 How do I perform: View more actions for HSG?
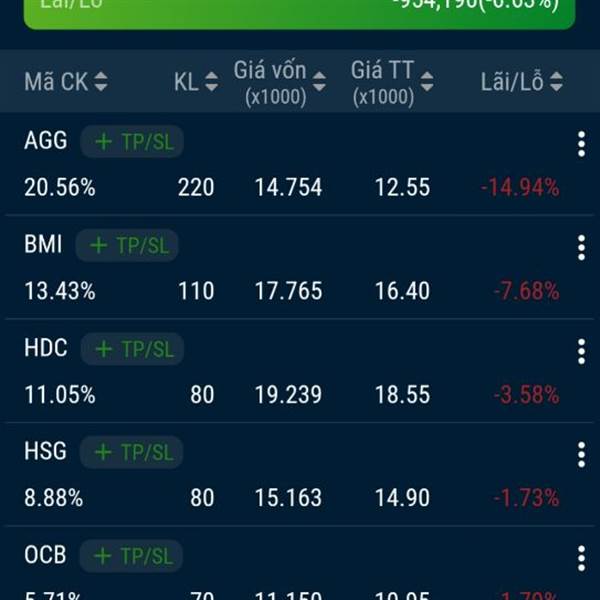point(581,455)
